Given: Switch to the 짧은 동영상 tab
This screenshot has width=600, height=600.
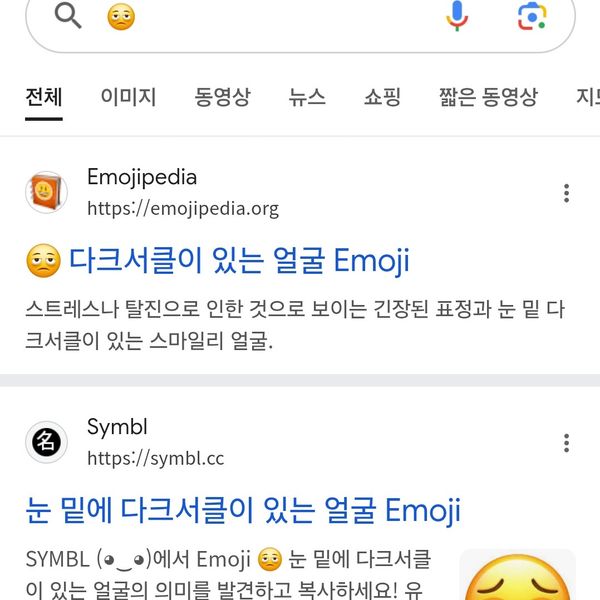Looking at the screenshot, I should point(488,97).
